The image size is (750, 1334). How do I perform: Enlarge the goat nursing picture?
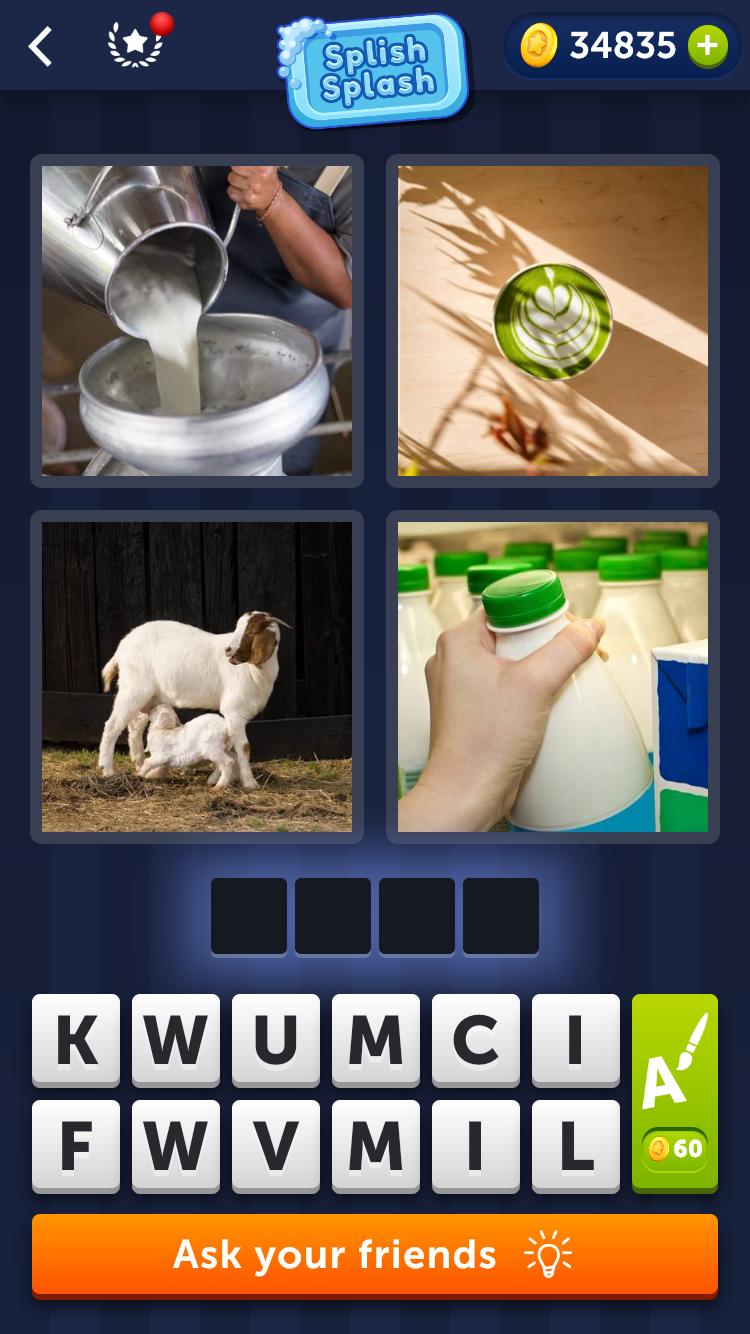(197, 677)
